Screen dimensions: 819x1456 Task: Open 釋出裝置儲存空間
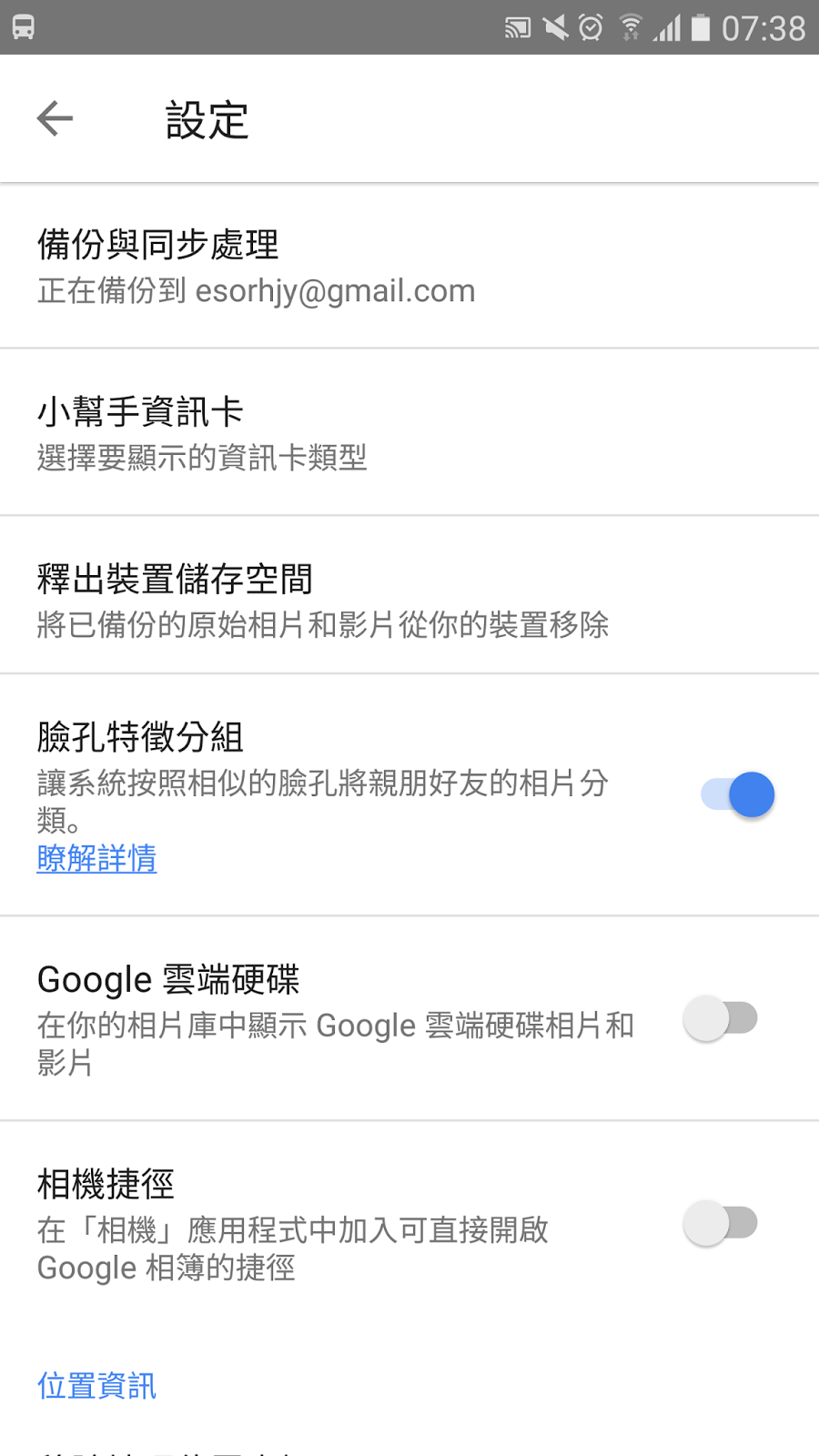[x=409, y=595]
